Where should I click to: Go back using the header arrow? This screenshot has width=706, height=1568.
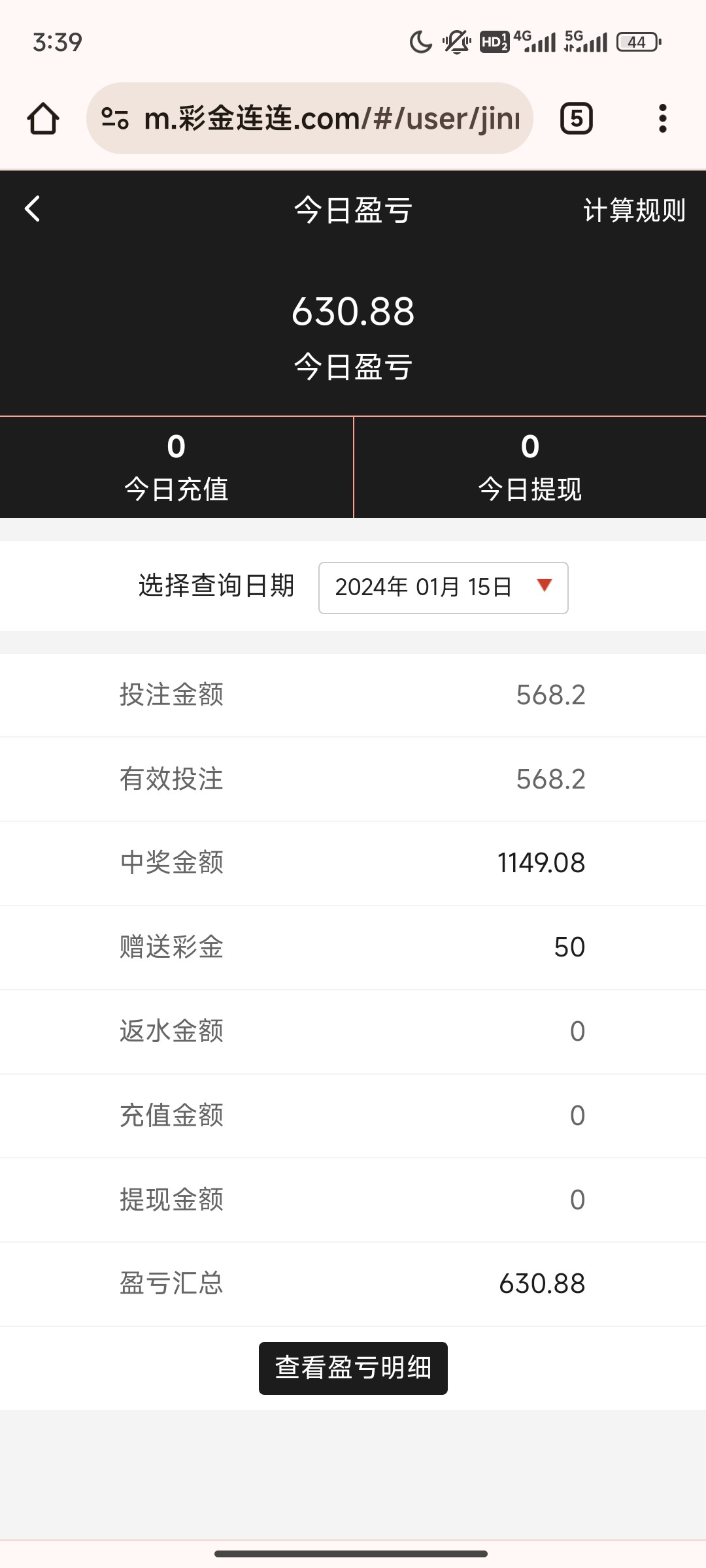[x=33, y=209]
